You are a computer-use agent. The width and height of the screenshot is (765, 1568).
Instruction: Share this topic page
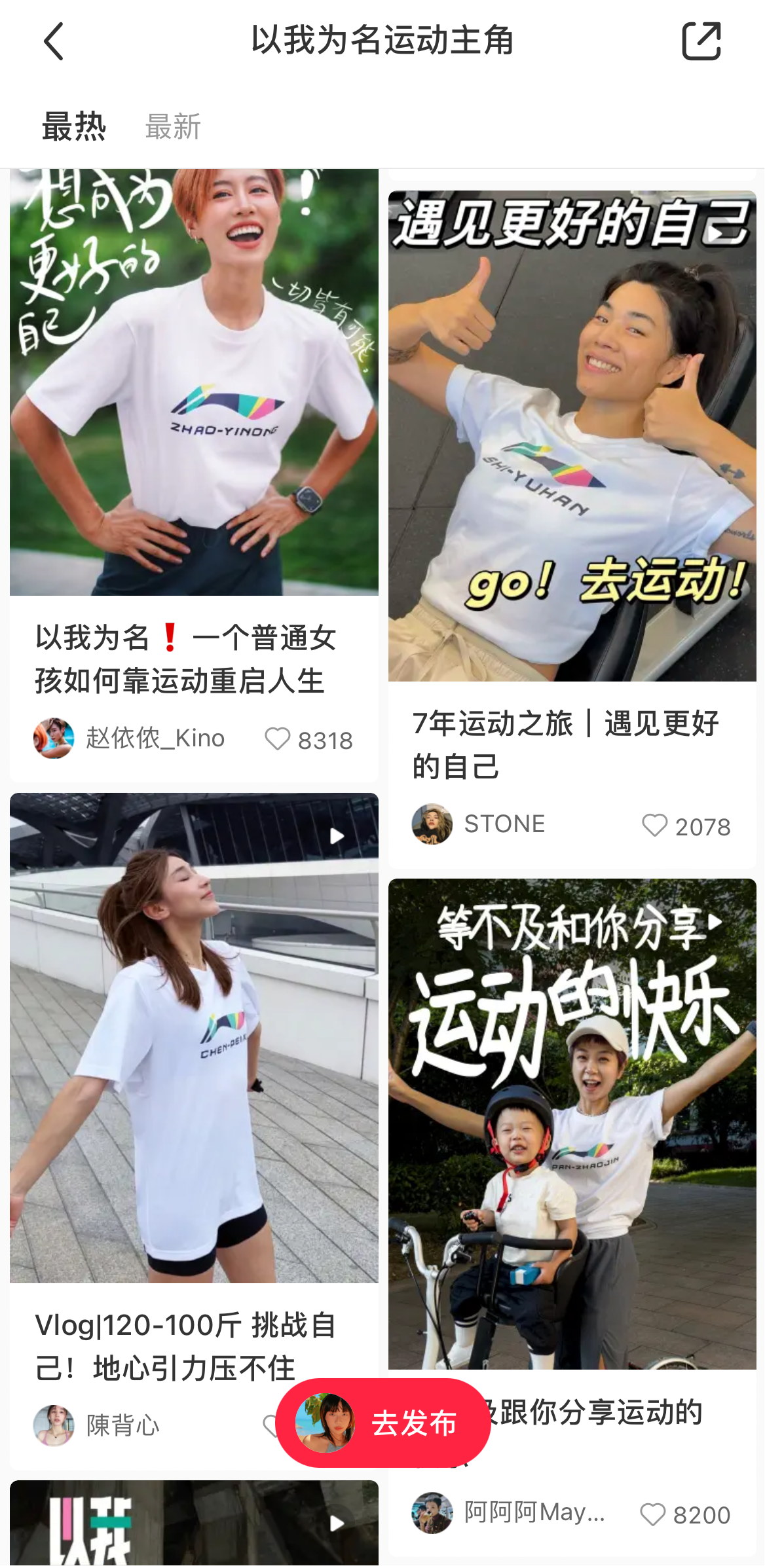(701, 41)
